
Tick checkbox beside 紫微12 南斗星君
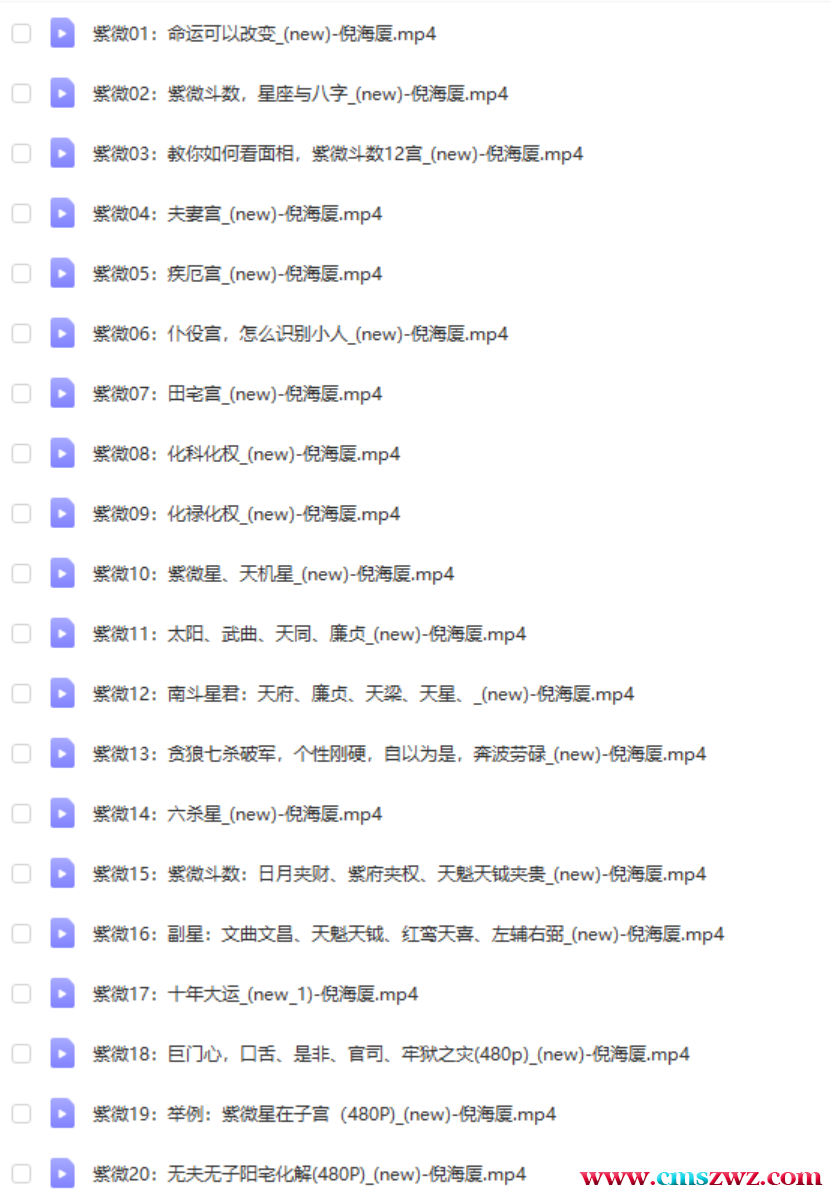click(x=21, y=694)
